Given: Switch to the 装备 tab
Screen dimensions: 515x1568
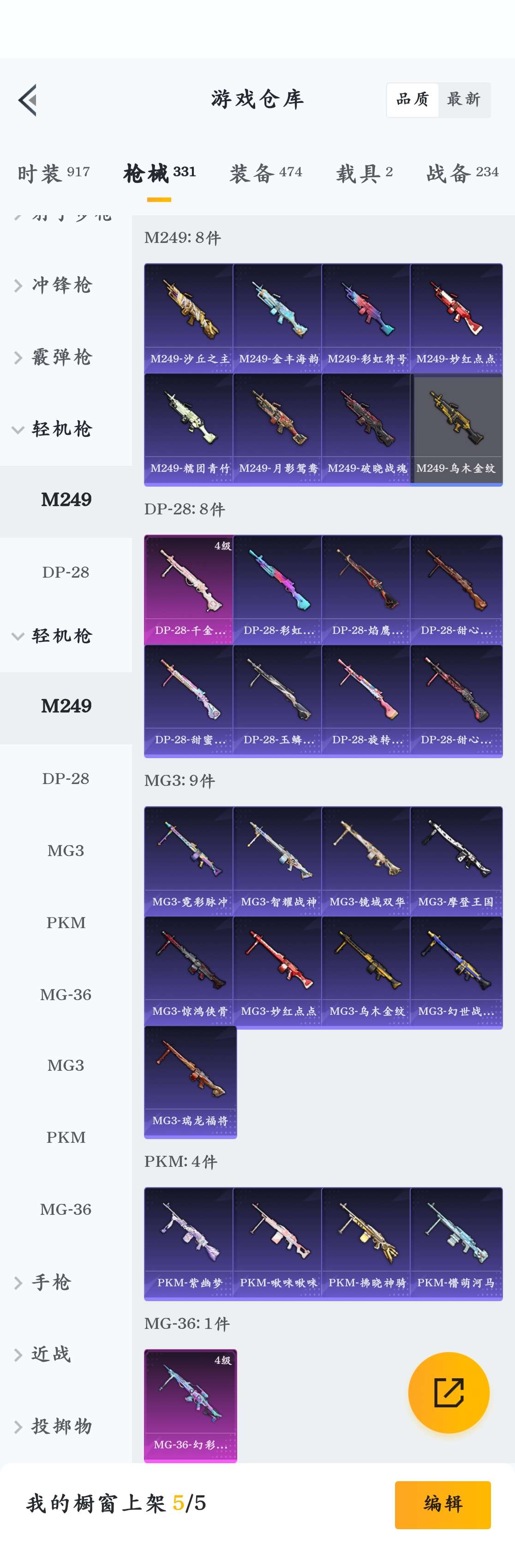Looking at the screenshot, I should click(x=266, y=174).
